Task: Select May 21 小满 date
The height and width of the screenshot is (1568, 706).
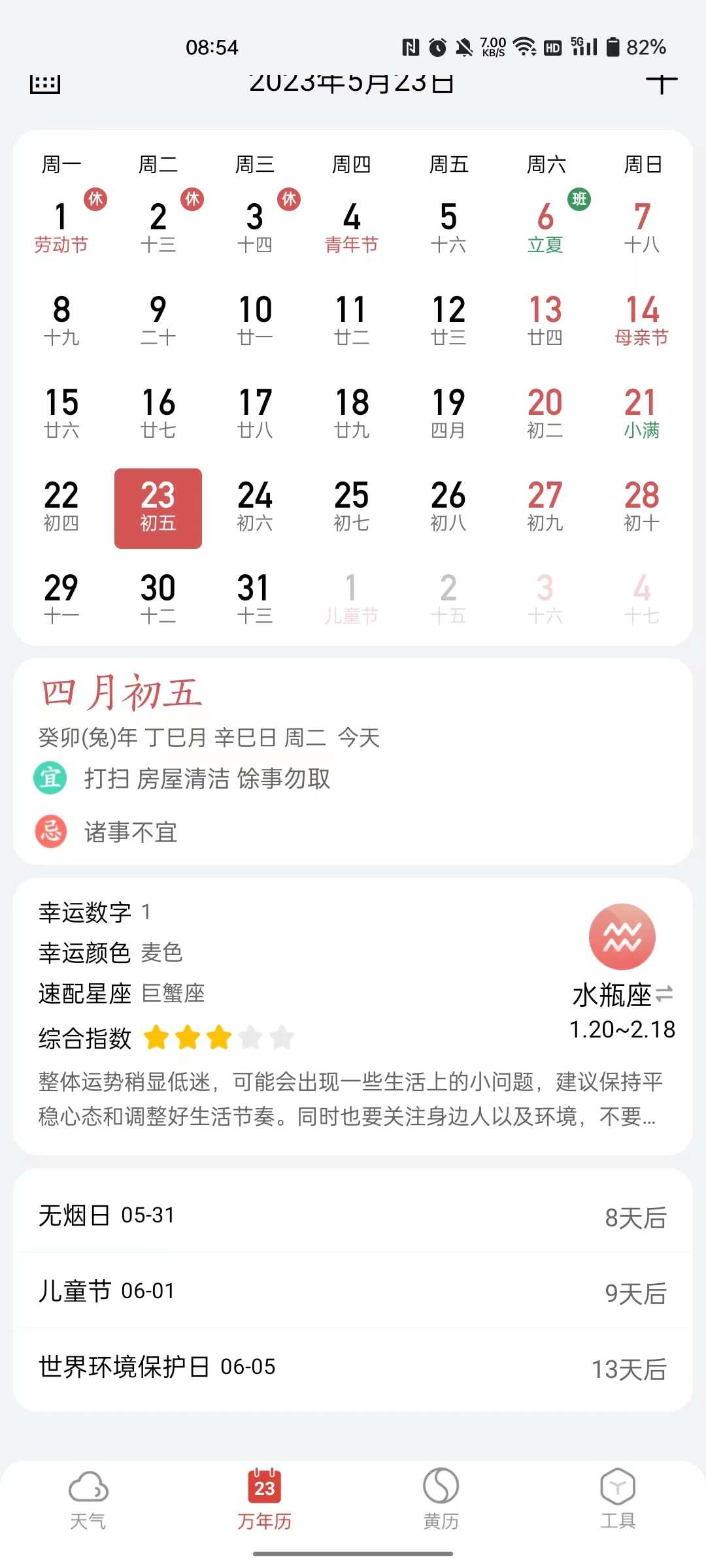Action: pyautogui.click(x=641, y=413)
